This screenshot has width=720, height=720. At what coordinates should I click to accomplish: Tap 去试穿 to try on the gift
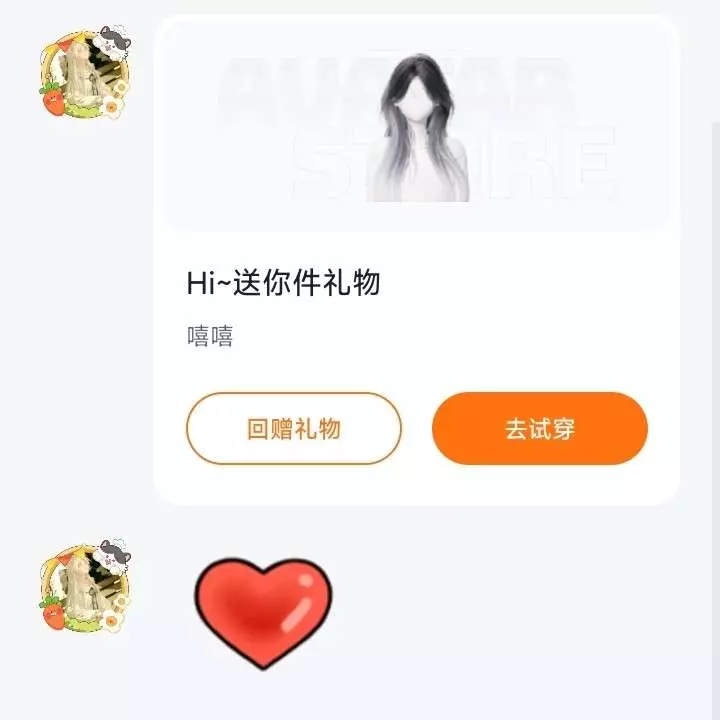tap(540, 429)
